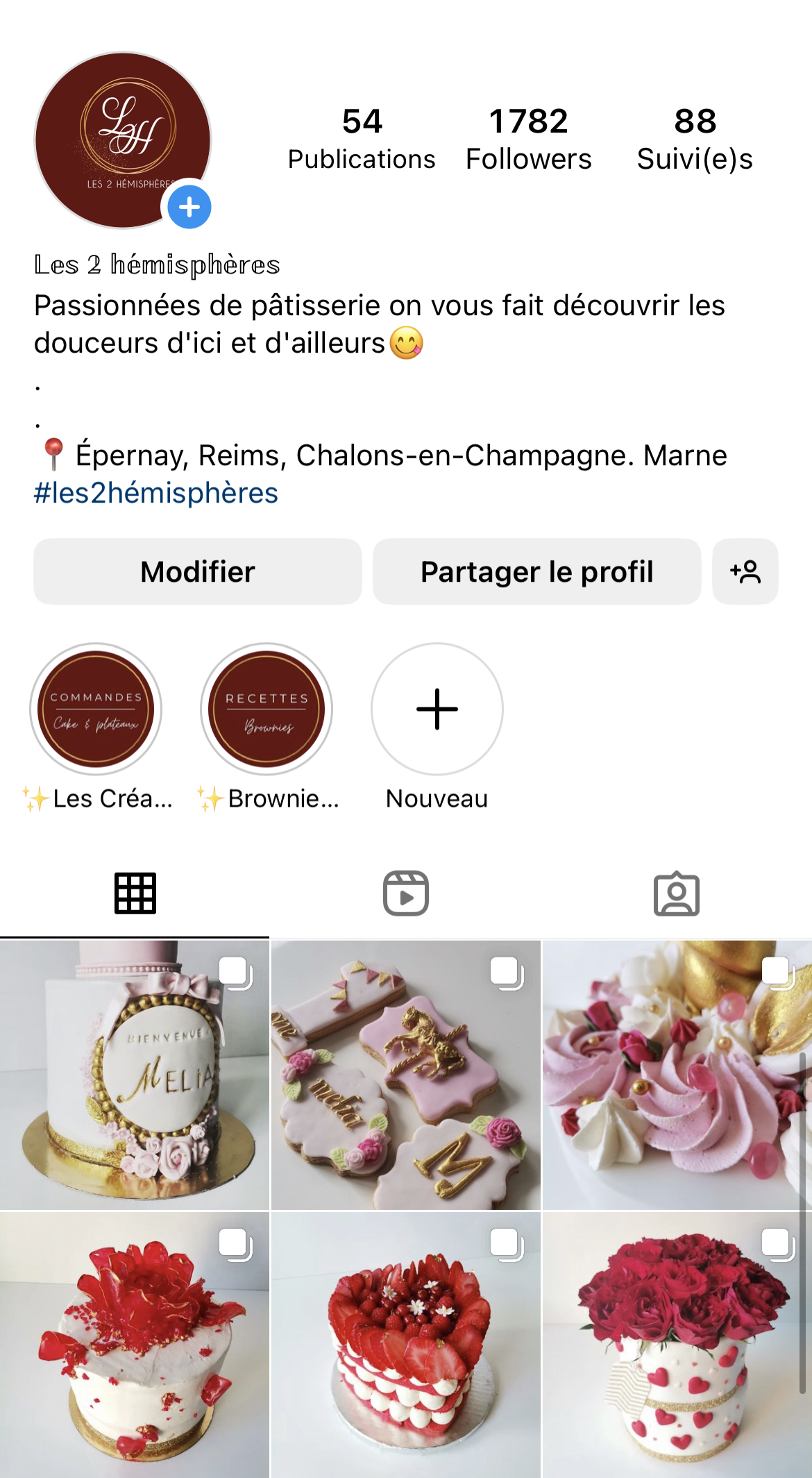
Task: Open the #les2hémisphères hashtag link
Action: (156, 493)
